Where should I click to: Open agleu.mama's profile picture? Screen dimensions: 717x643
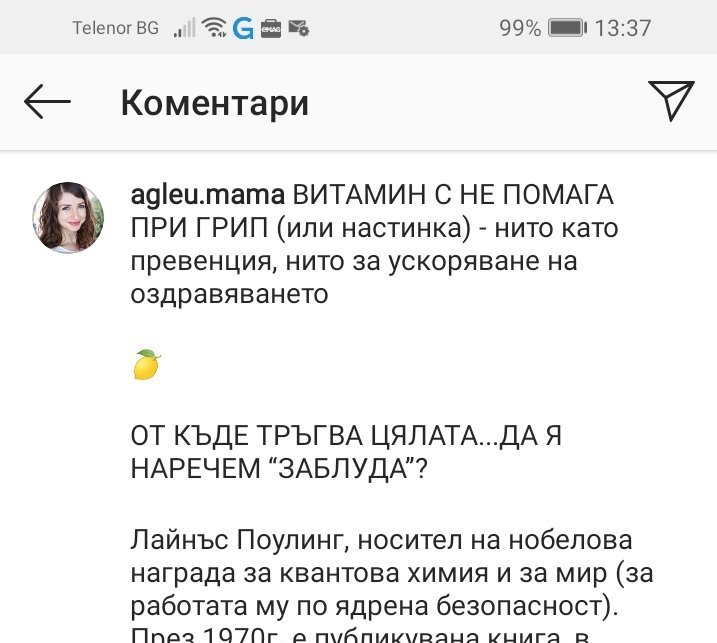tap(68, 218)
